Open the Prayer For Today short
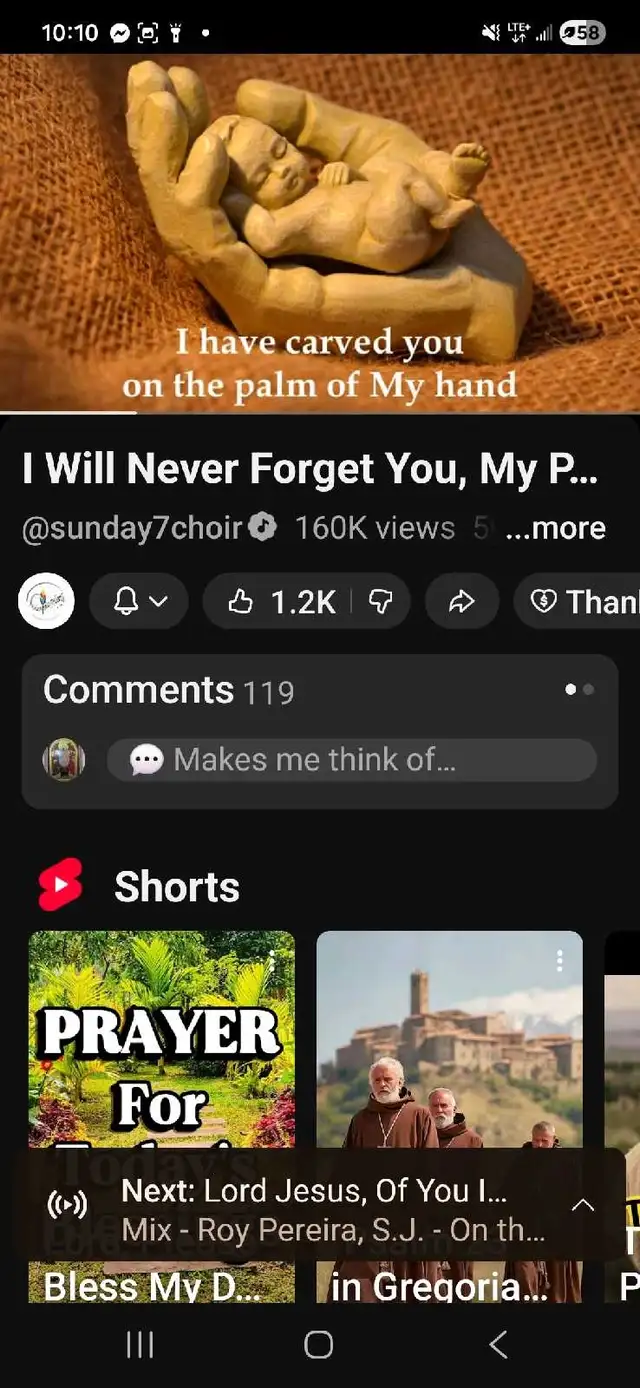Image resolution: width=640 pixels, height=1388 pixels. tap(161, 1050)
